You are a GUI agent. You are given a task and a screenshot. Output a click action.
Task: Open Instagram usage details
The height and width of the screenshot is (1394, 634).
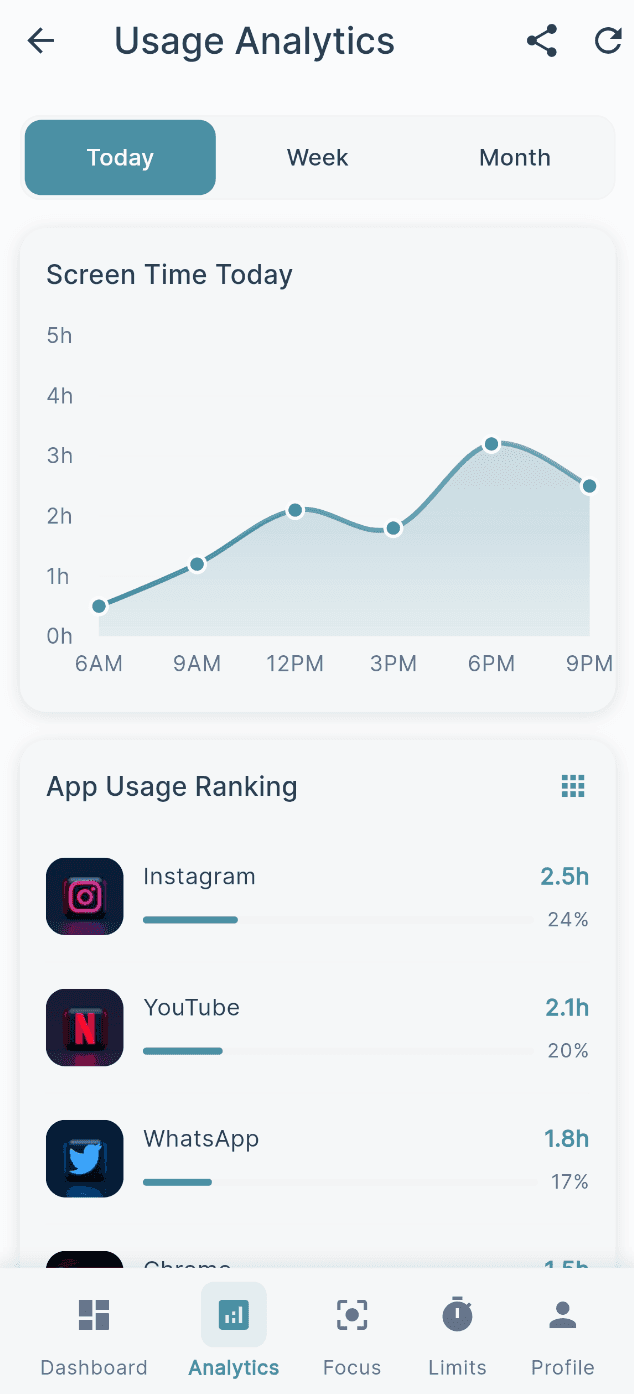coord(317,897)
